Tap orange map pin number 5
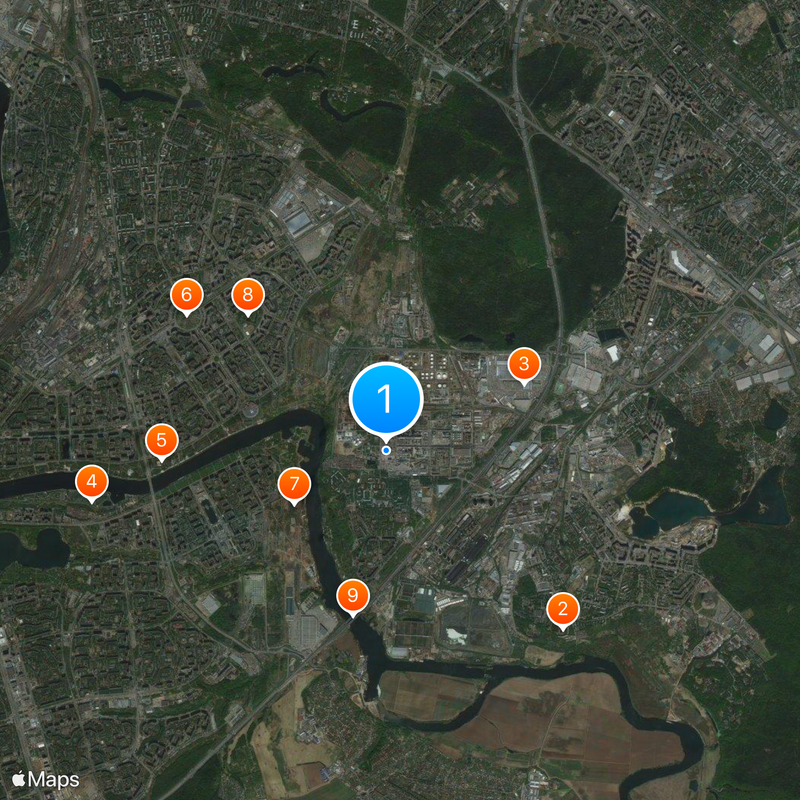 pyautogui.click(x=161, y=440)
